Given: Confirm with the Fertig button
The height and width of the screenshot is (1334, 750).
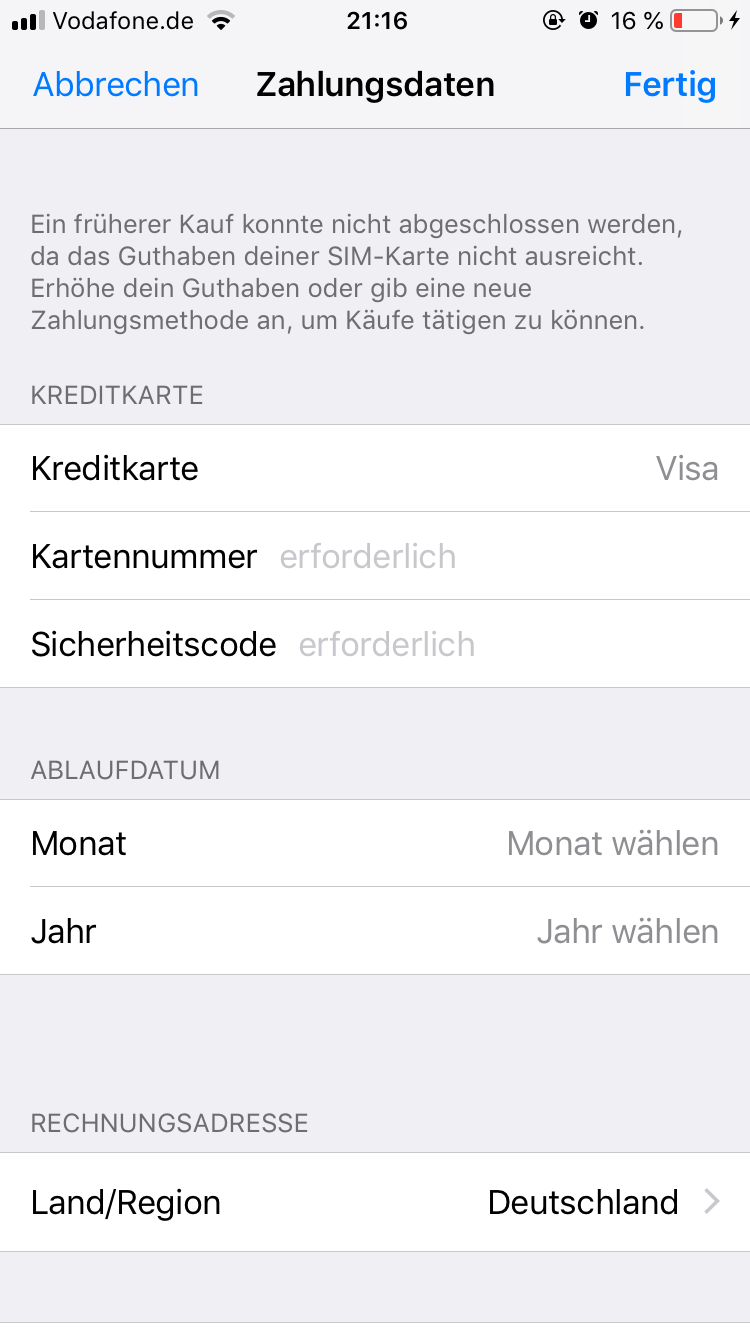Looking at the screenshot, I should [670, 85].
